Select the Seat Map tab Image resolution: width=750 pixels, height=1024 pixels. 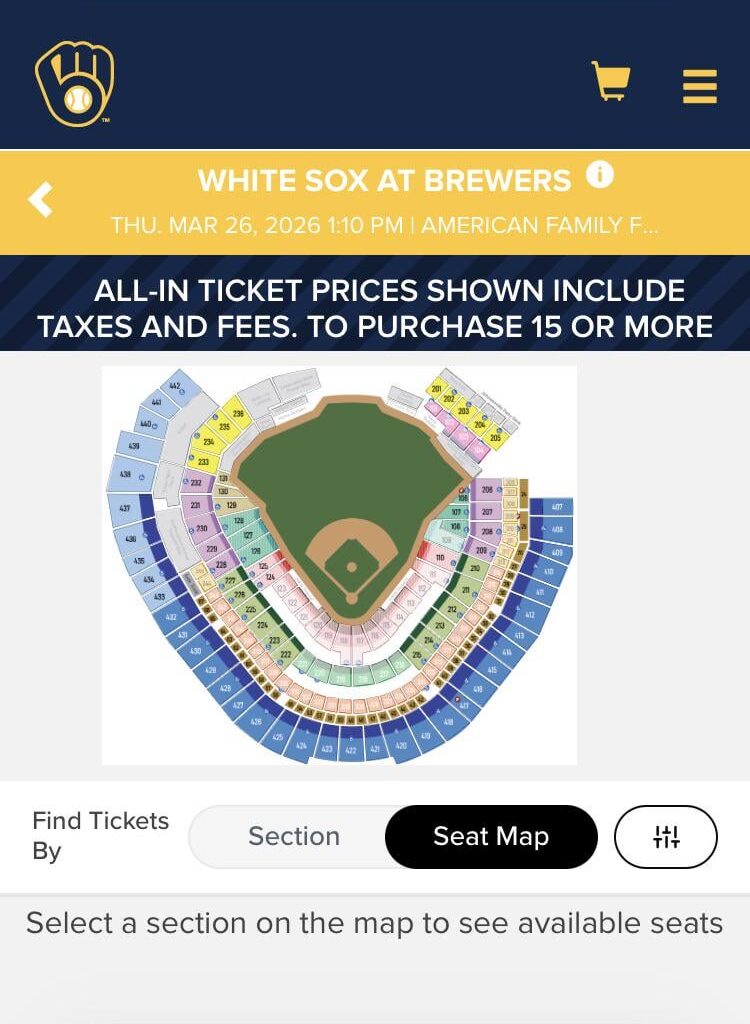pos(490,836)
